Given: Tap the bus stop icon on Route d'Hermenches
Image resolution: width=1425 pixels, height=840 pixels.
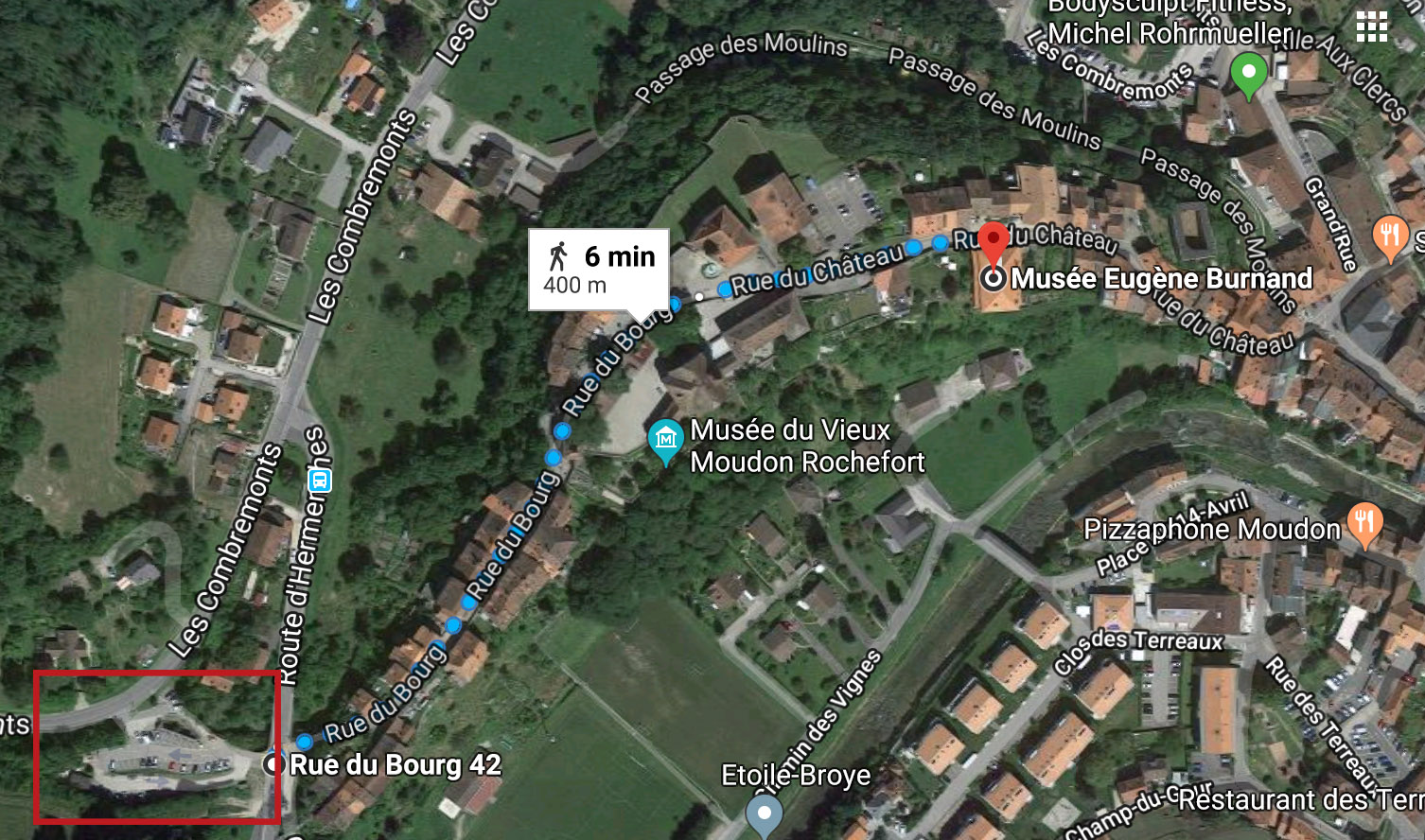Looking at the screenshot, I should point(320,481).
